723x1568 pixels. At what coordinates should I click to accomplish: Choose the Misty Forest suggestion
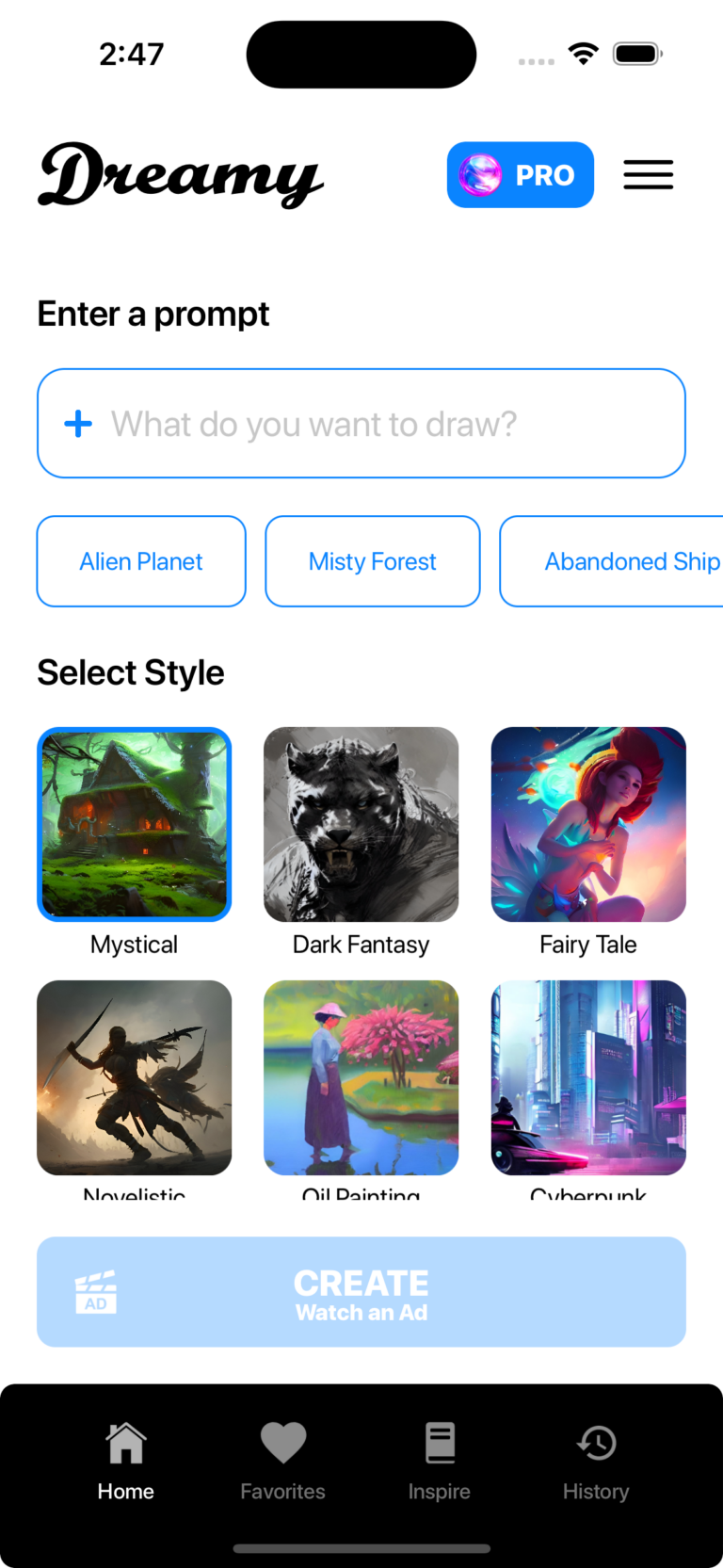click(373, 561)
